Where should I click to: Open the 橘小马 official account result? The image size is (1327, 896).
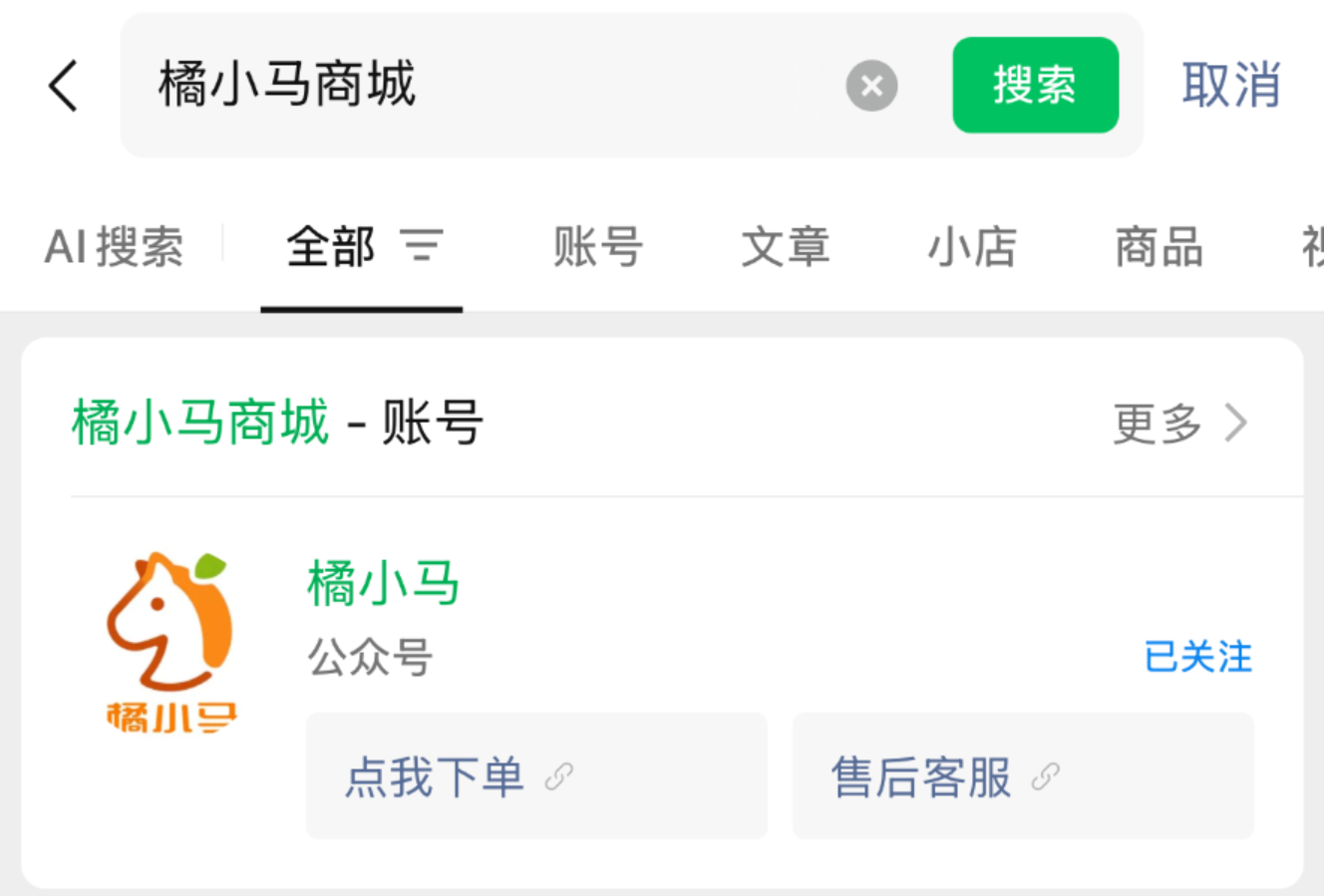(384, 583)
